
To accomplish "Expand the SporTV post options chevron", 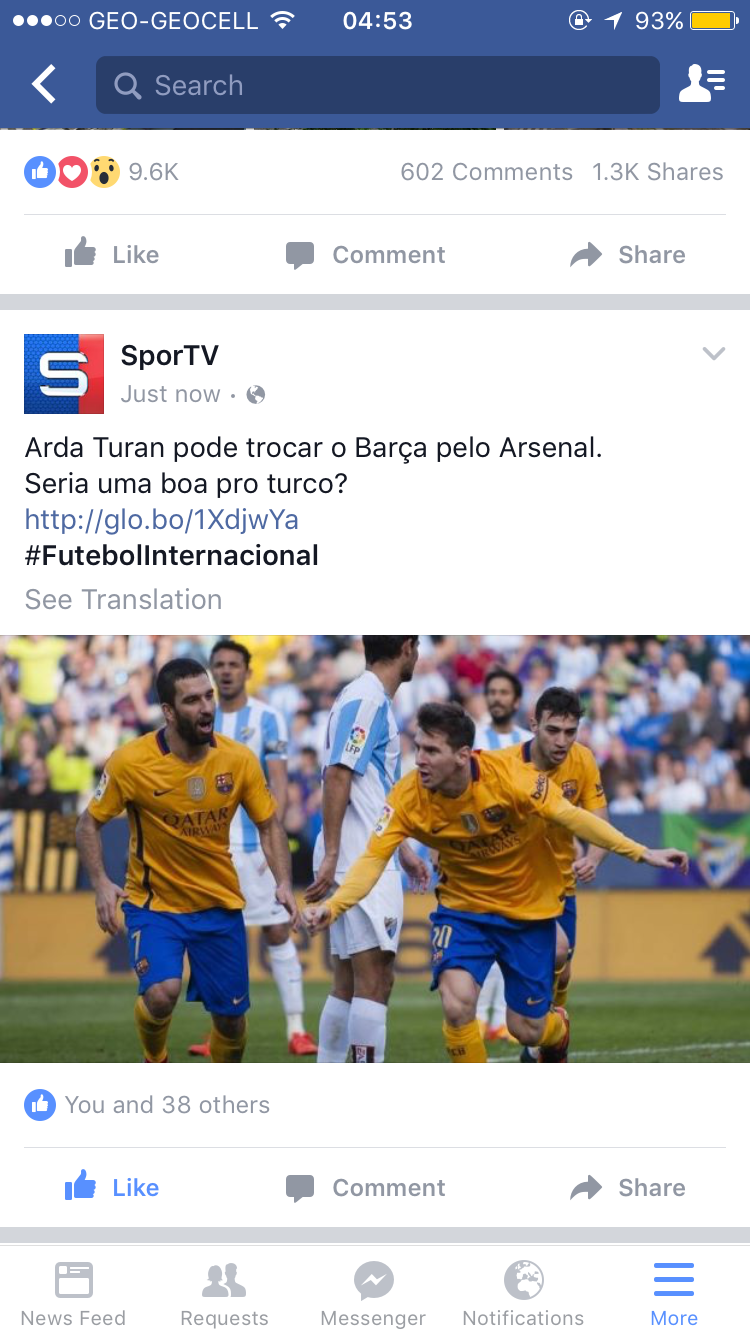I will coord(713,353).
